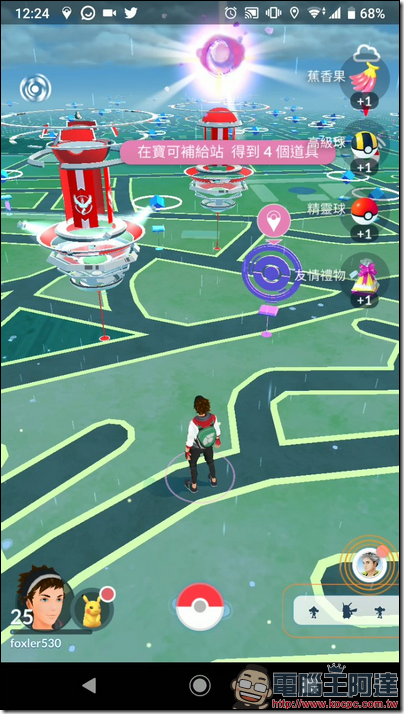The width and height of the screenshot is (404, 714).
Task: Open the cloud weather icon
Action: pos(366,54)
